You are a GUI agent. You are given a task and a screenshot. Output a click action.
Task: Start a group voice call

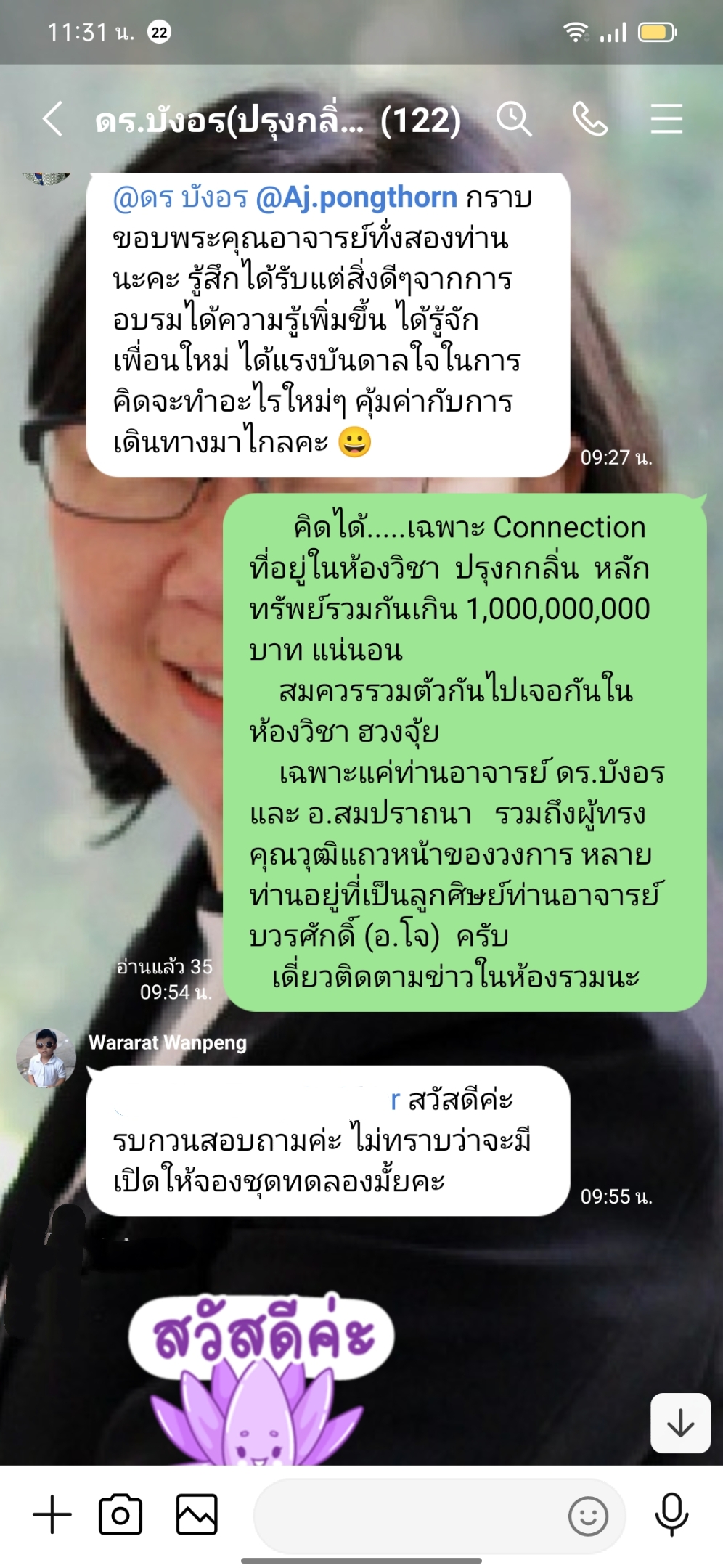(590, 119)
